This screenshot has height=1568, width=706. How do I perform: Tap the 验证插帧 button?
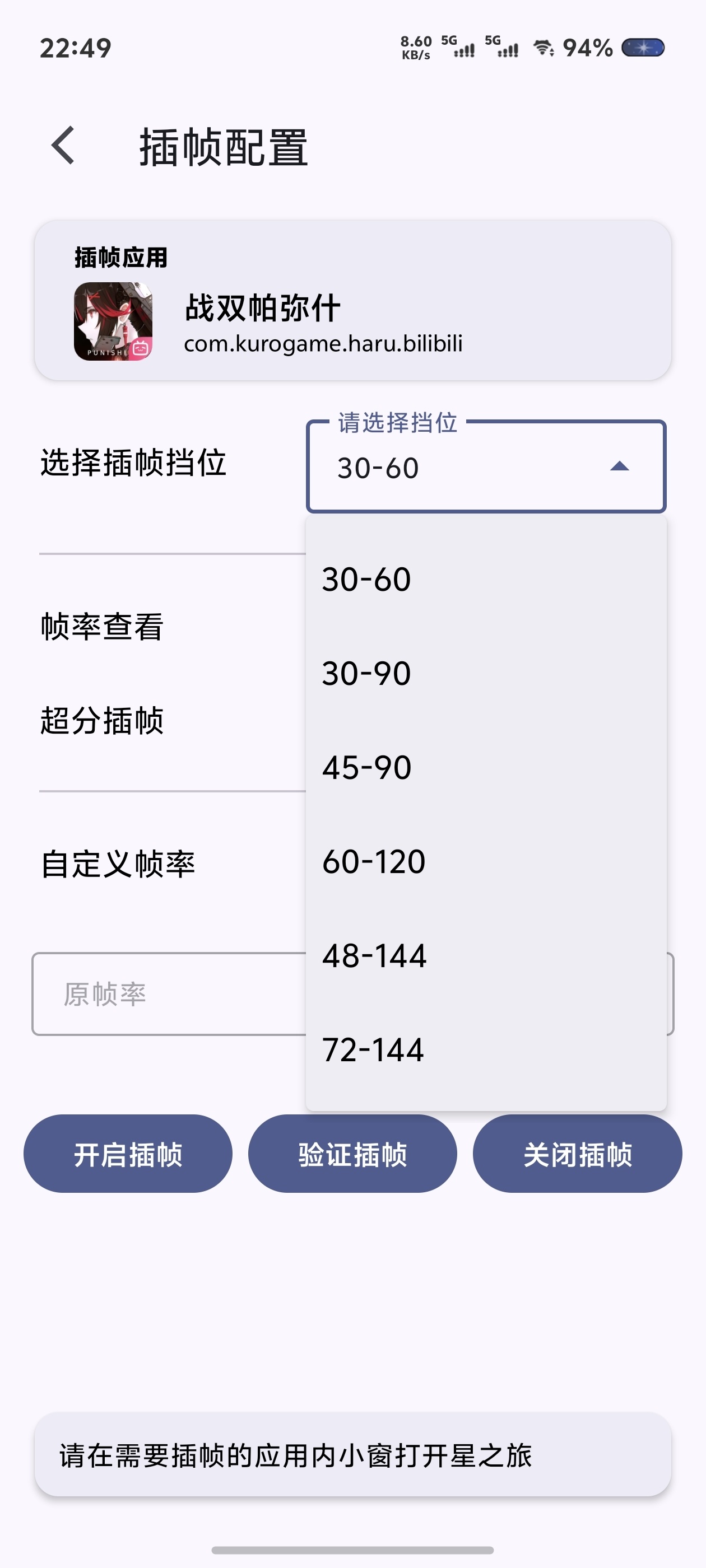pos(352,1154)
